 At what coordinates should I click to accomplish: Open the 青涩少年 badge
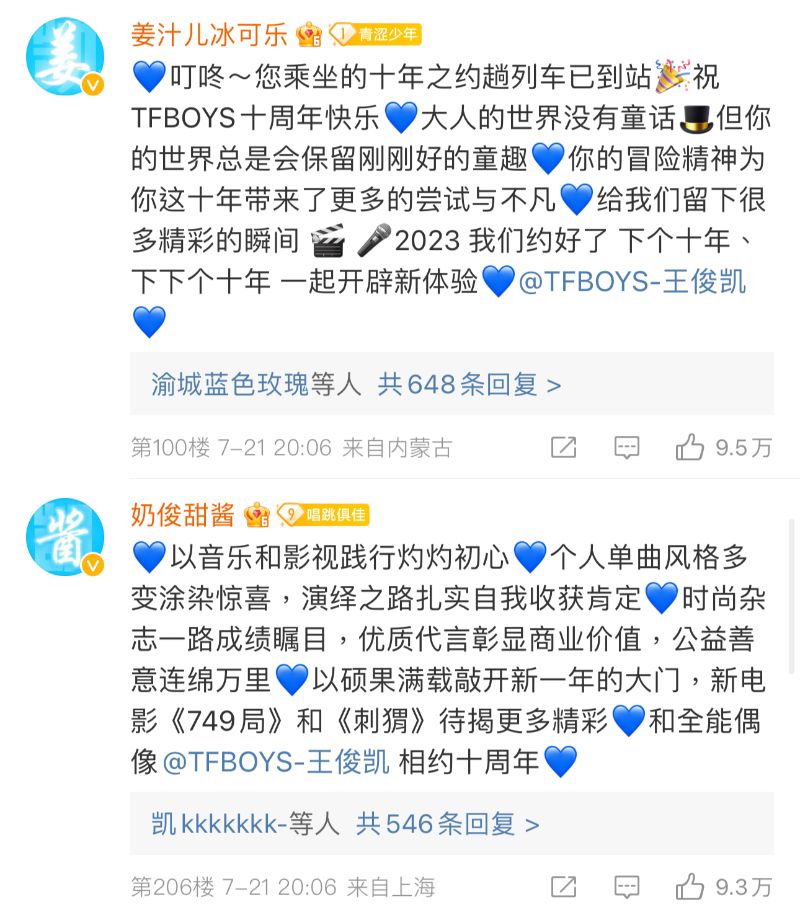pos(375,35)
